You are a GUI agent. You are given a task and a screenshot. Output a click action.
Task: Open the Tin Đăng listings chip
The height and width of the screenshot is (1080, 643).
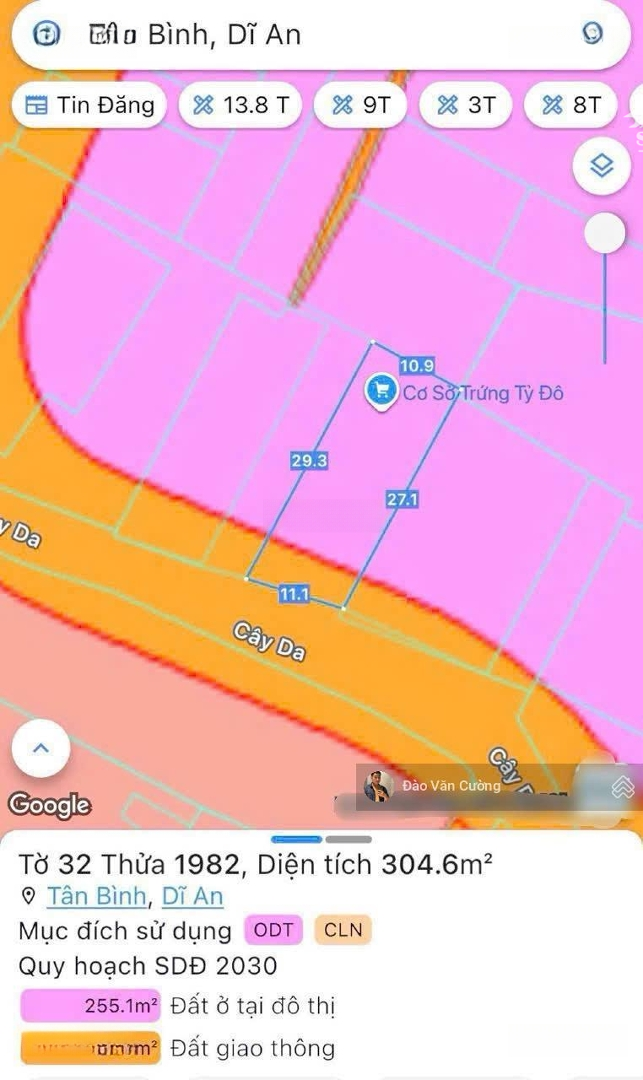[x=90, y=105]
